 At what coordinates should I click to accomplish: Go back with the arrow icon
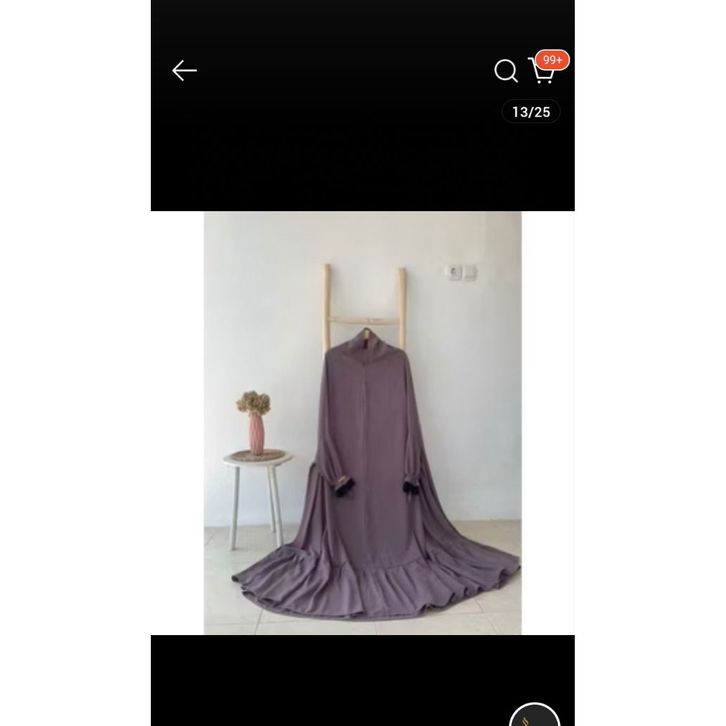click(184, 70)
